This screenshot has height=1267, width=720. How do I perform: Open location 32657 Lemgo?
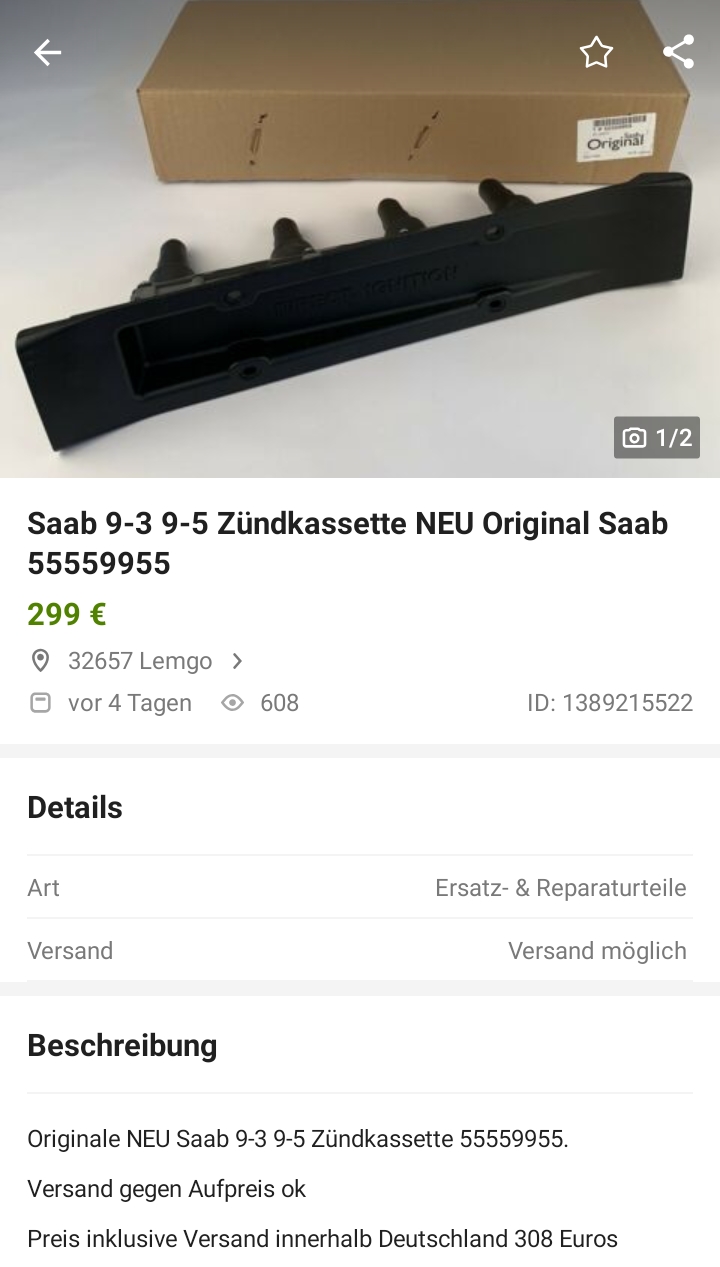click(x=138, y=661)
